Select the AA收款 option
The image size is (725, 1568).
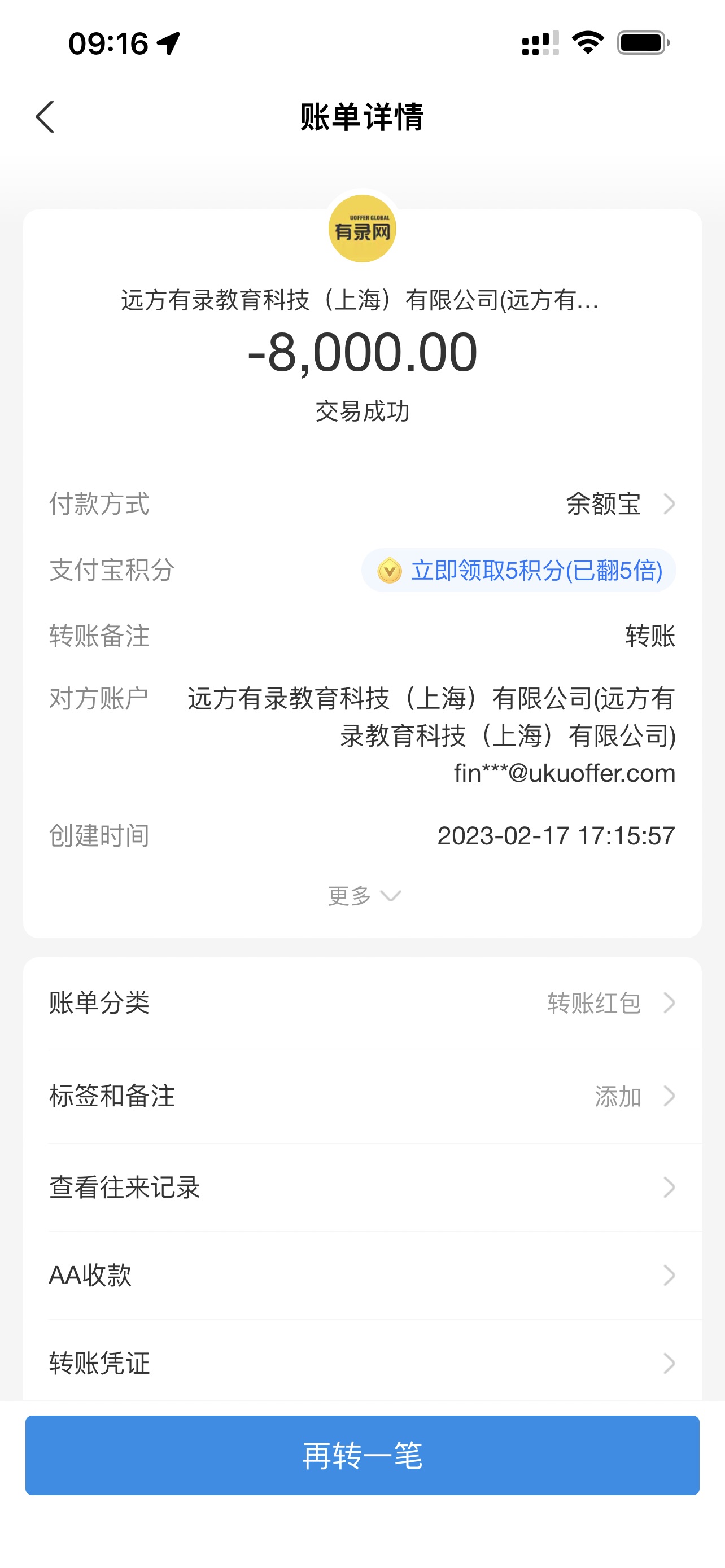pyautogui.click(x=362, y=1275)
